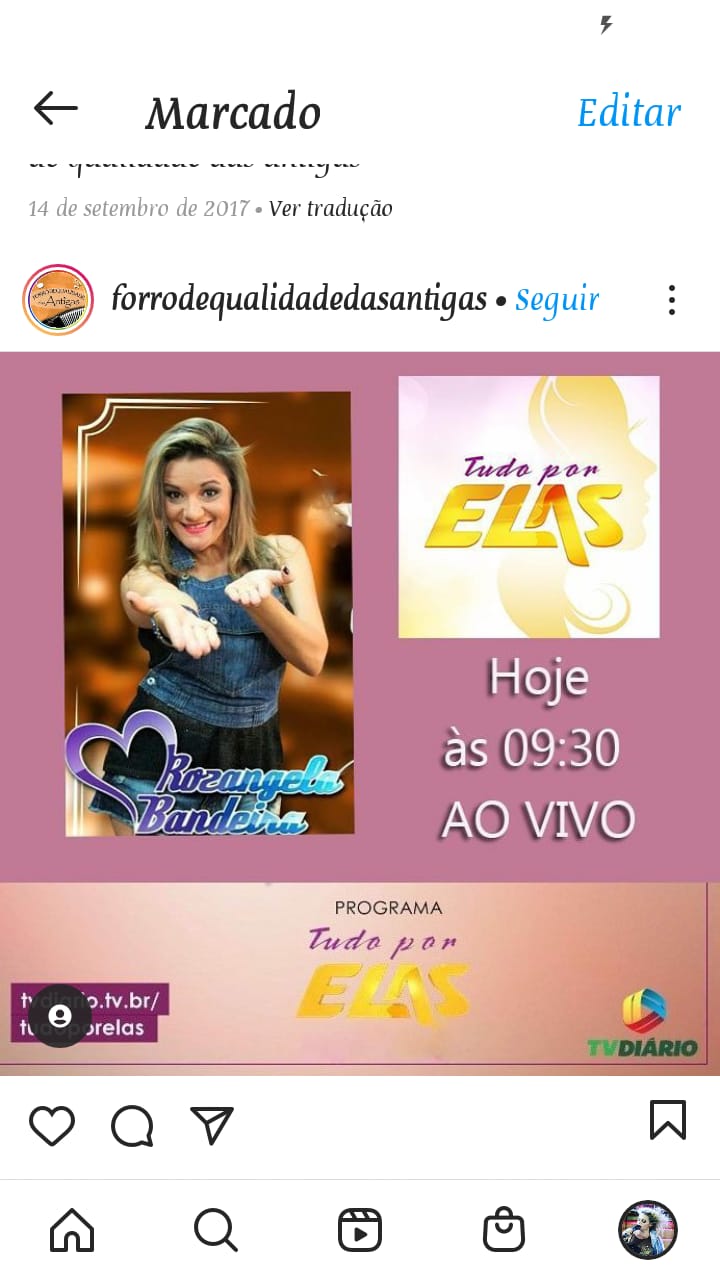The image size is (720, 1280).
Task: Switch to the Reels tab
Action: (360, 1230)
